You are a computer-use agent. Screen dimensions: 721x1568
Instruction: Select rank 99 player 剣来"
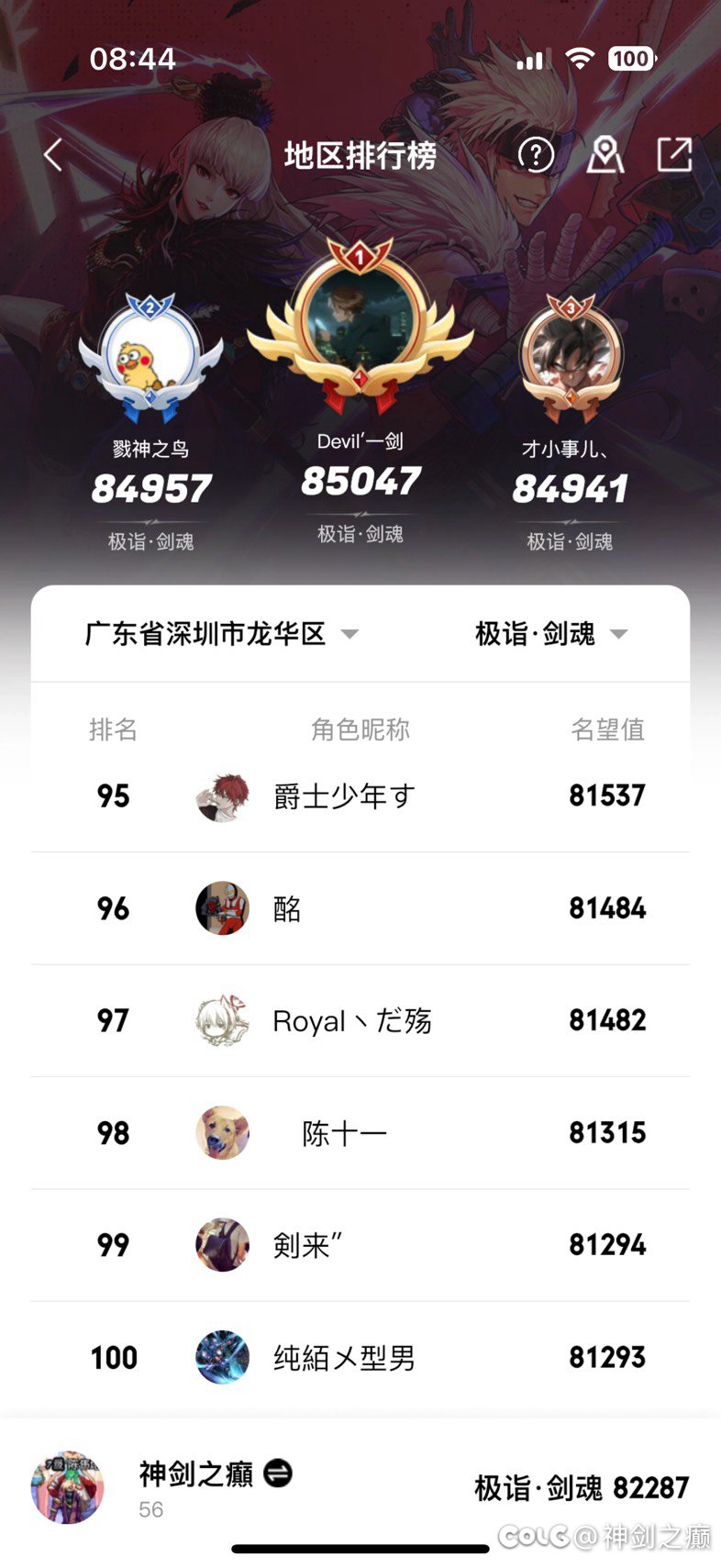tap(360, 1245)
